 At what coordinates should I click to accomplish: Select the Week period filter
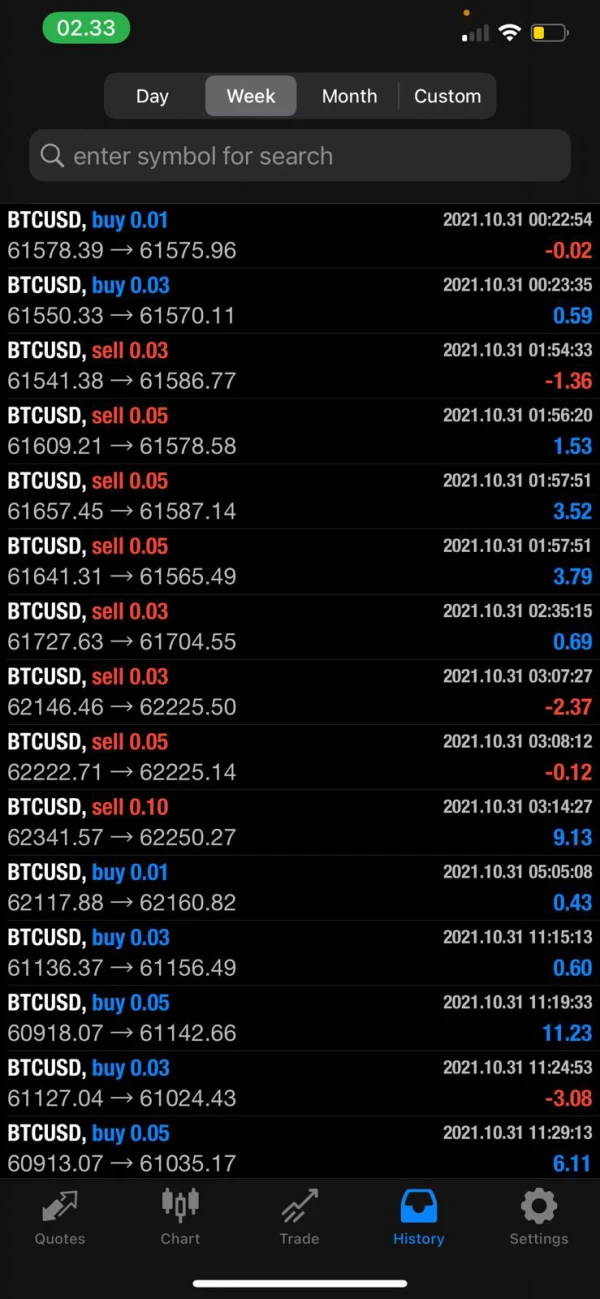tap(251, 96)
